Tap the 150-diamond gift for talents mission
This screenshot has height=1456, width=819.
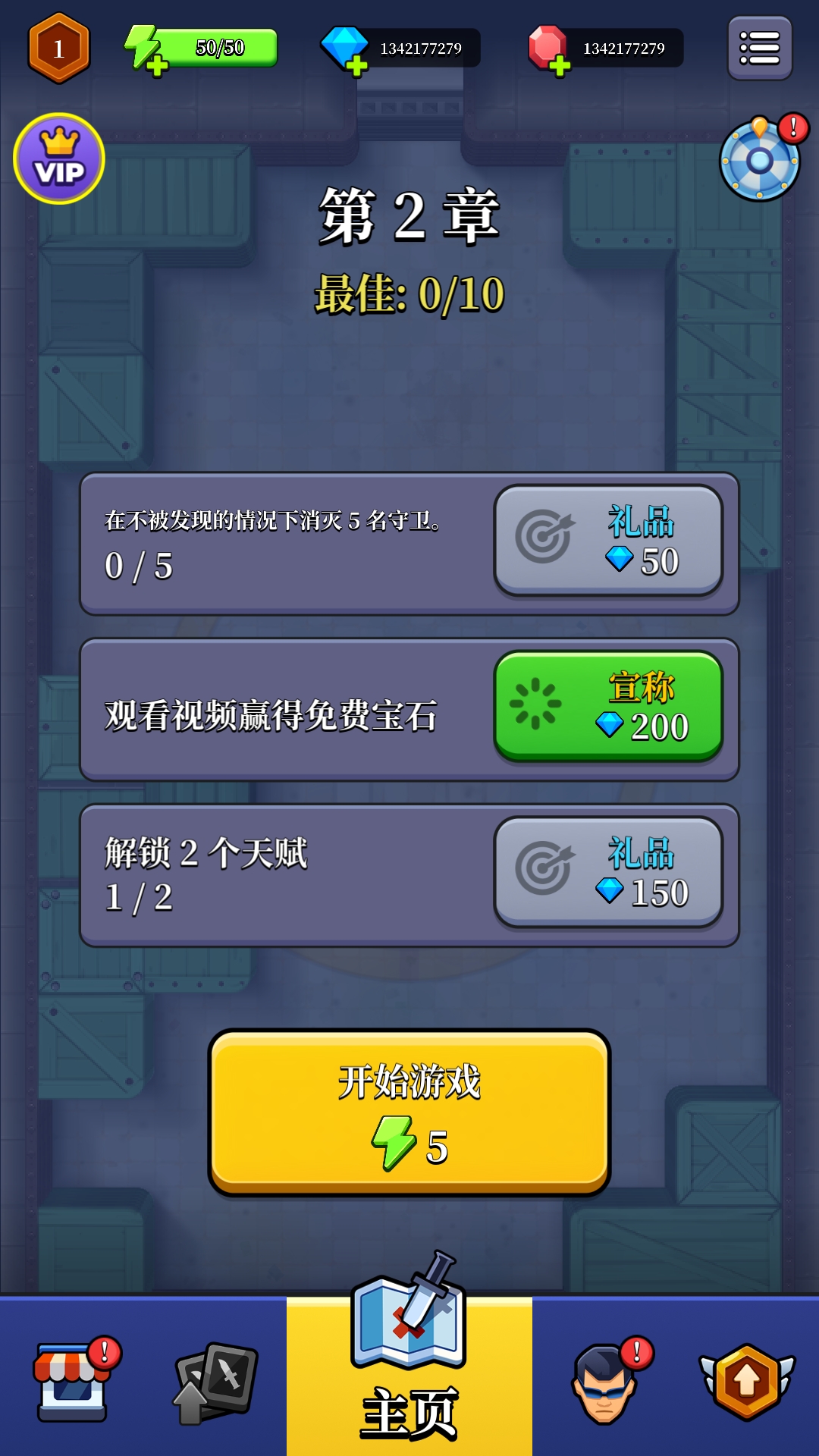tap(608, 872)
